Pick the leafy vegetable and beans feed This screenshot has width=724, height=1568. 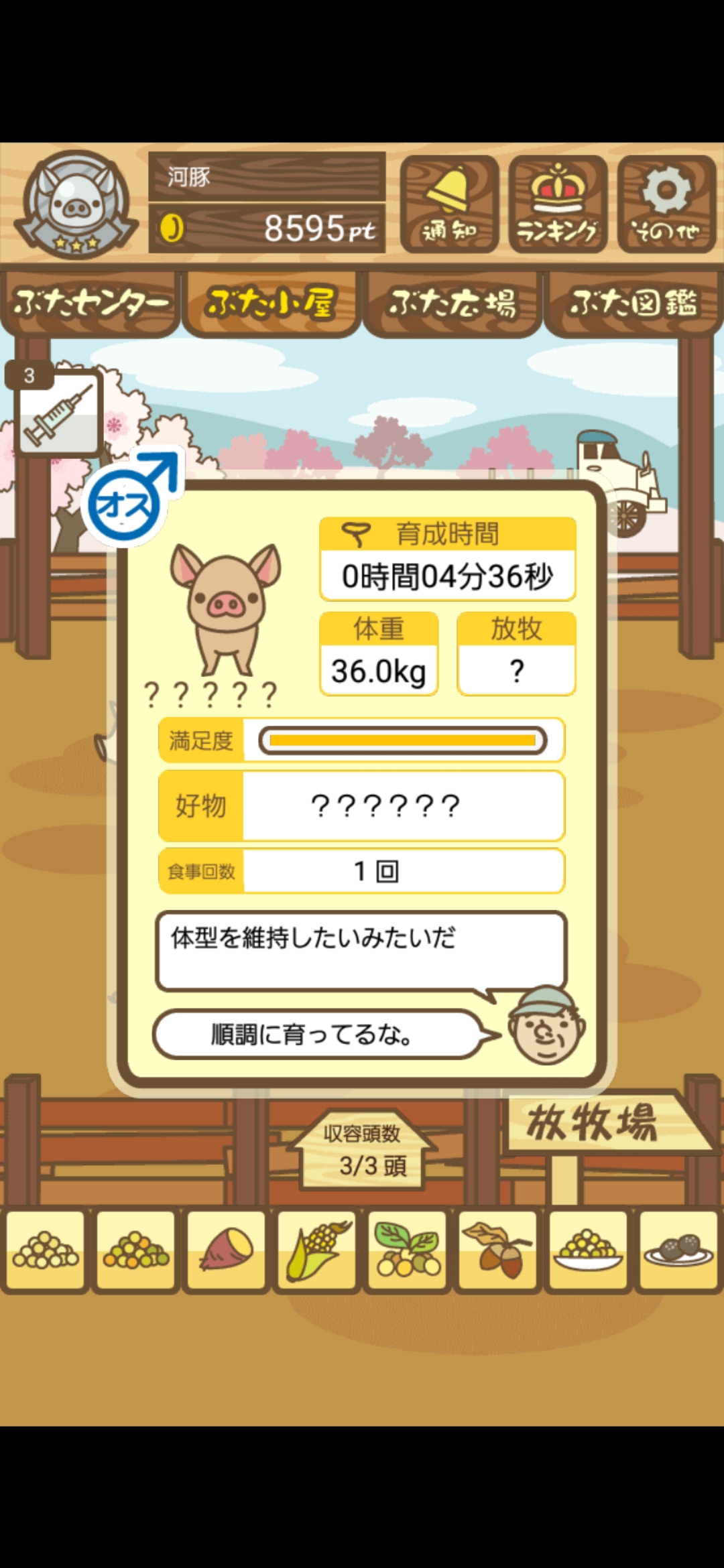click(407, 1250)
